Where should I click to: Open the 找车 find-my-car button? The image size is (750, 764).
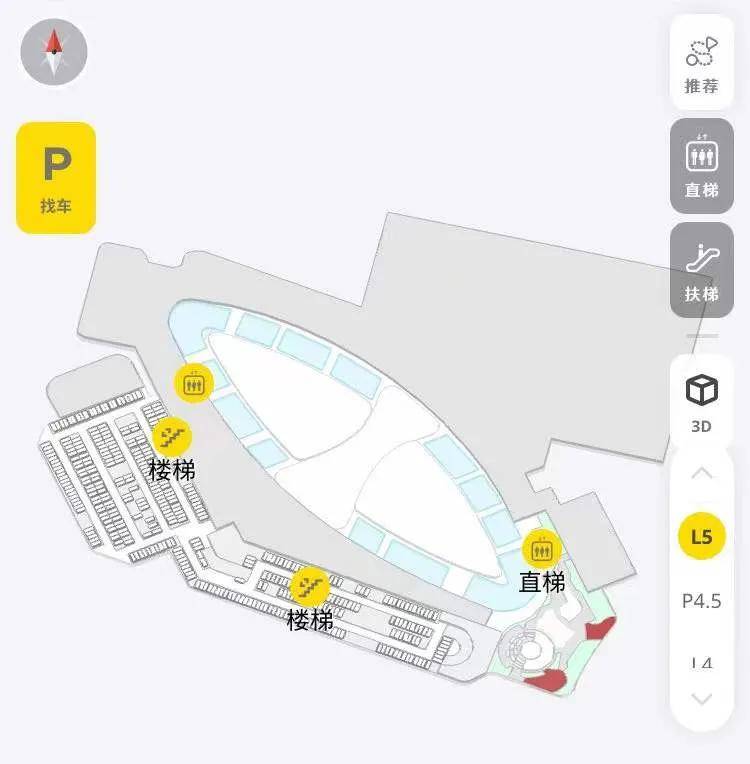tap(56, 178)
